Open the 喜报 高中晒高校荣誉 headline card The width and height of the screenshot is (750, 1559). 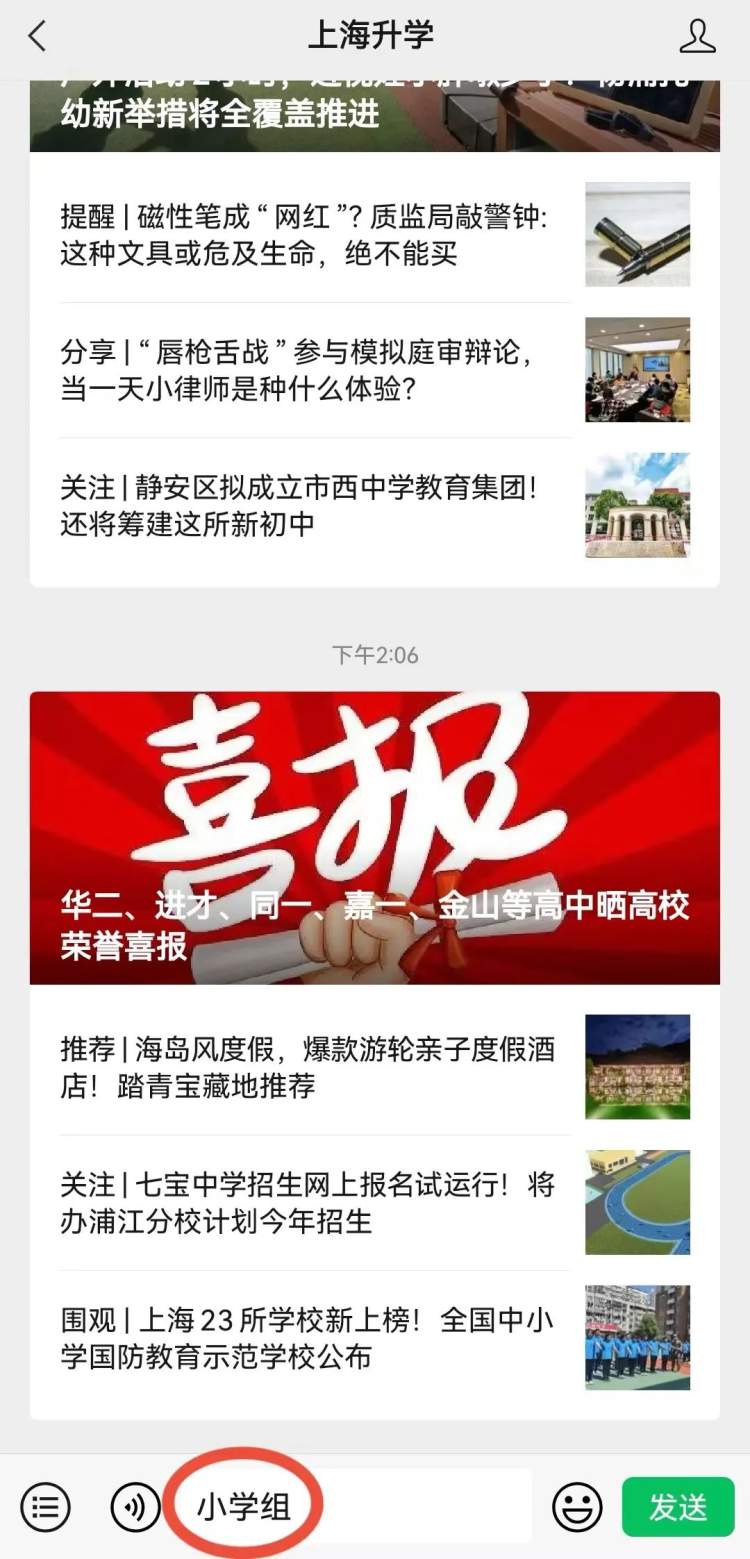(374, 838)
